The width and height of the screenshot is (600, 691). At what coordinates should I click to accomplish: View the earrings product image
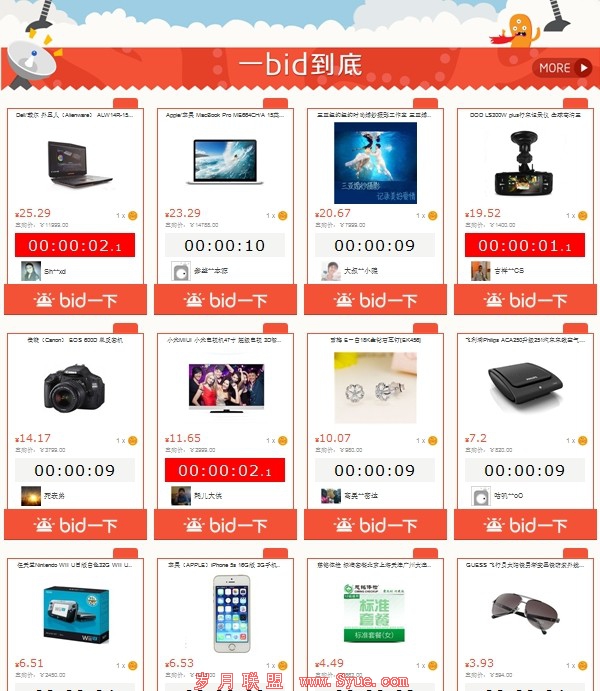tap(375, 388)
